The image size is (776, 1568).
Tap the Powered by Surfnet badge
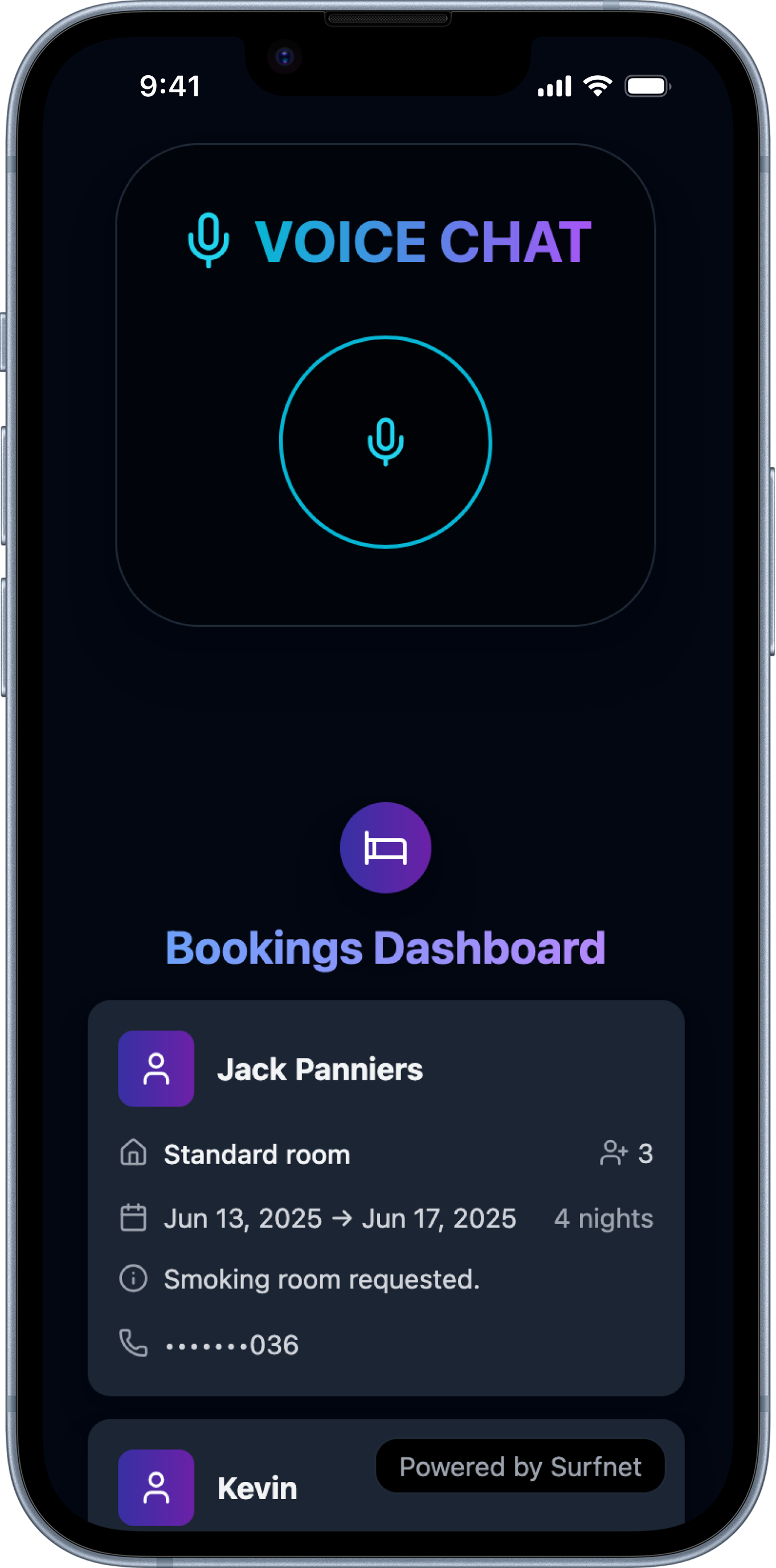(x=520, y=1468)
